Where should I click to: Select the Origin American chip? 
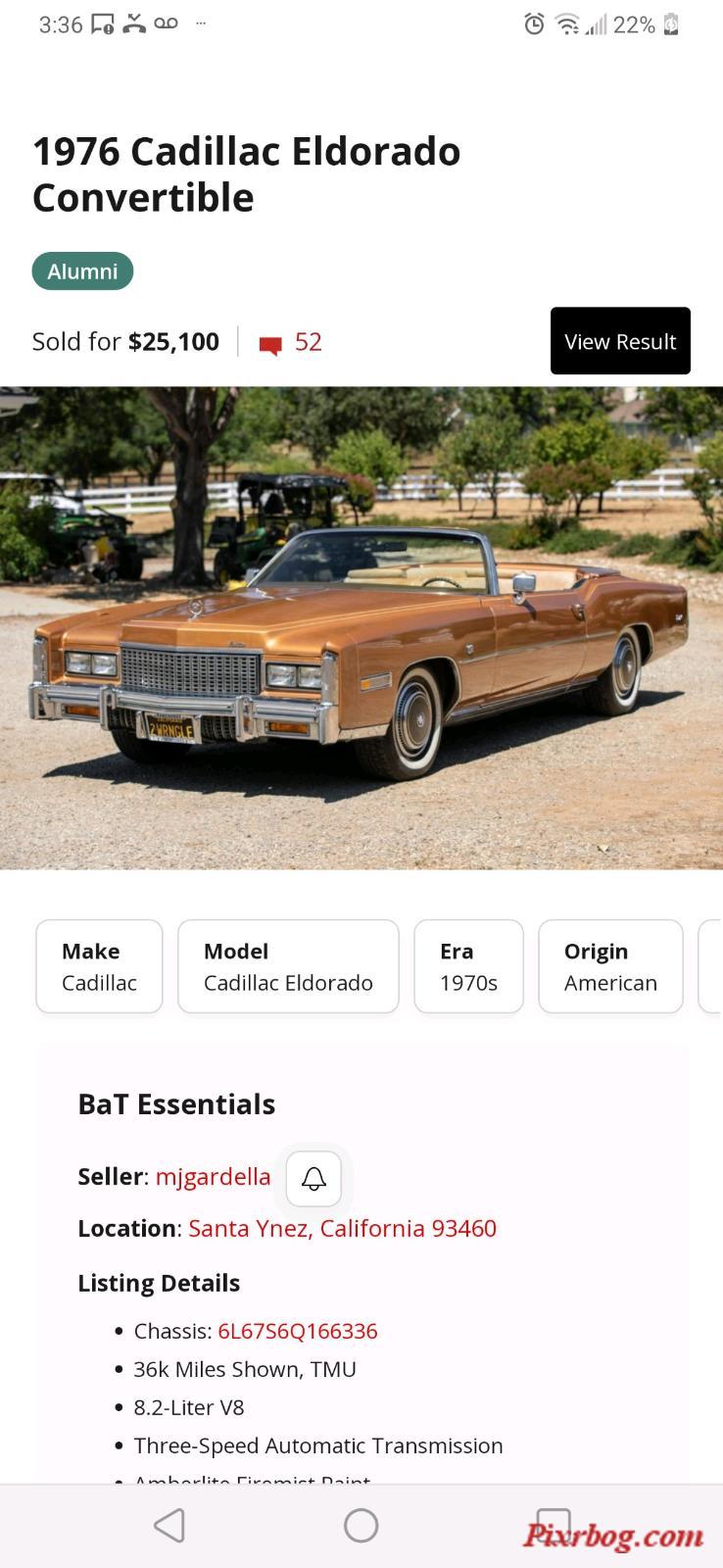pos(610,966)
